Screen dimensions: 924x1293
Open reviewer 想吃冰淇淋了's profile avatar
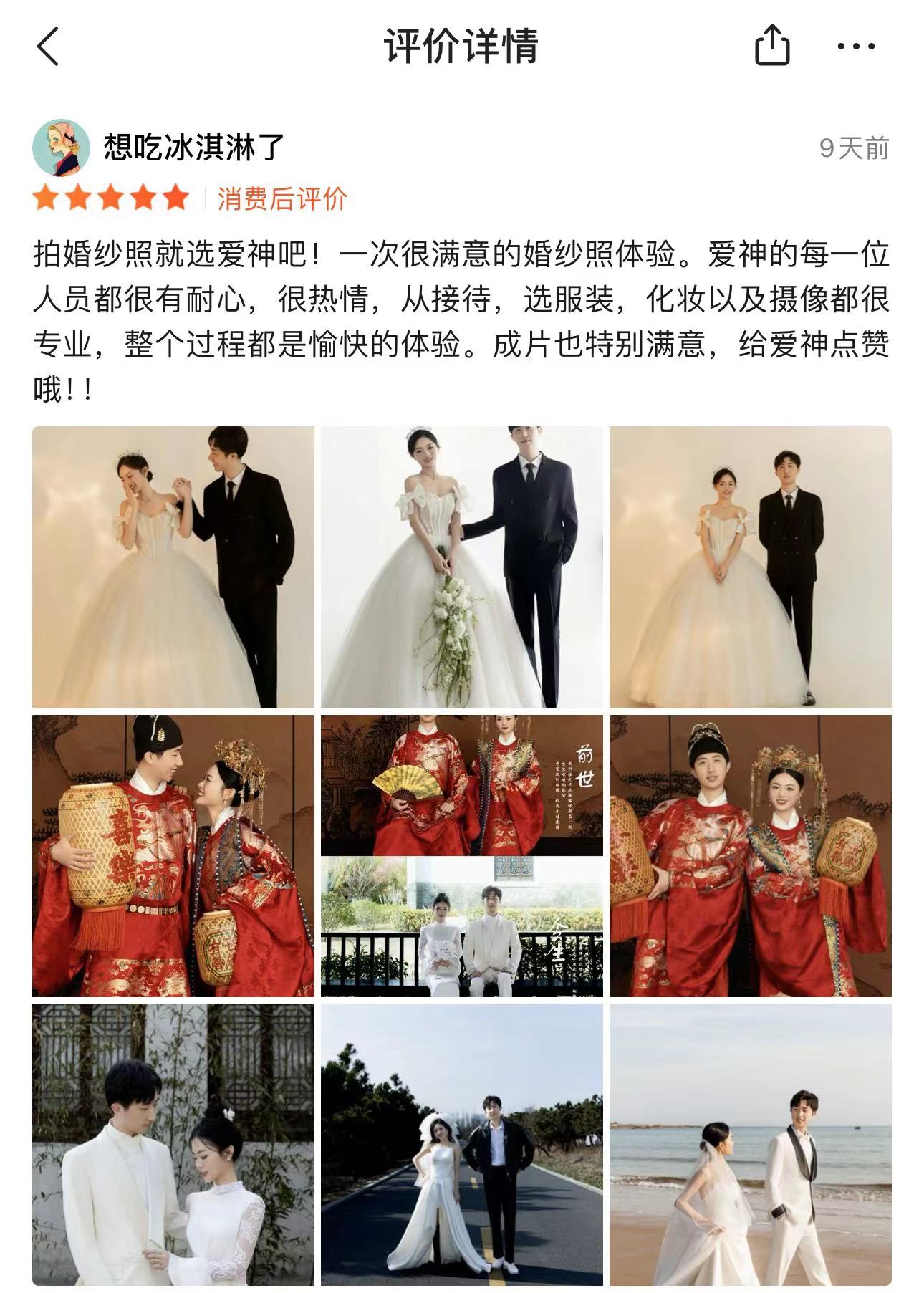tap(61, 148)
